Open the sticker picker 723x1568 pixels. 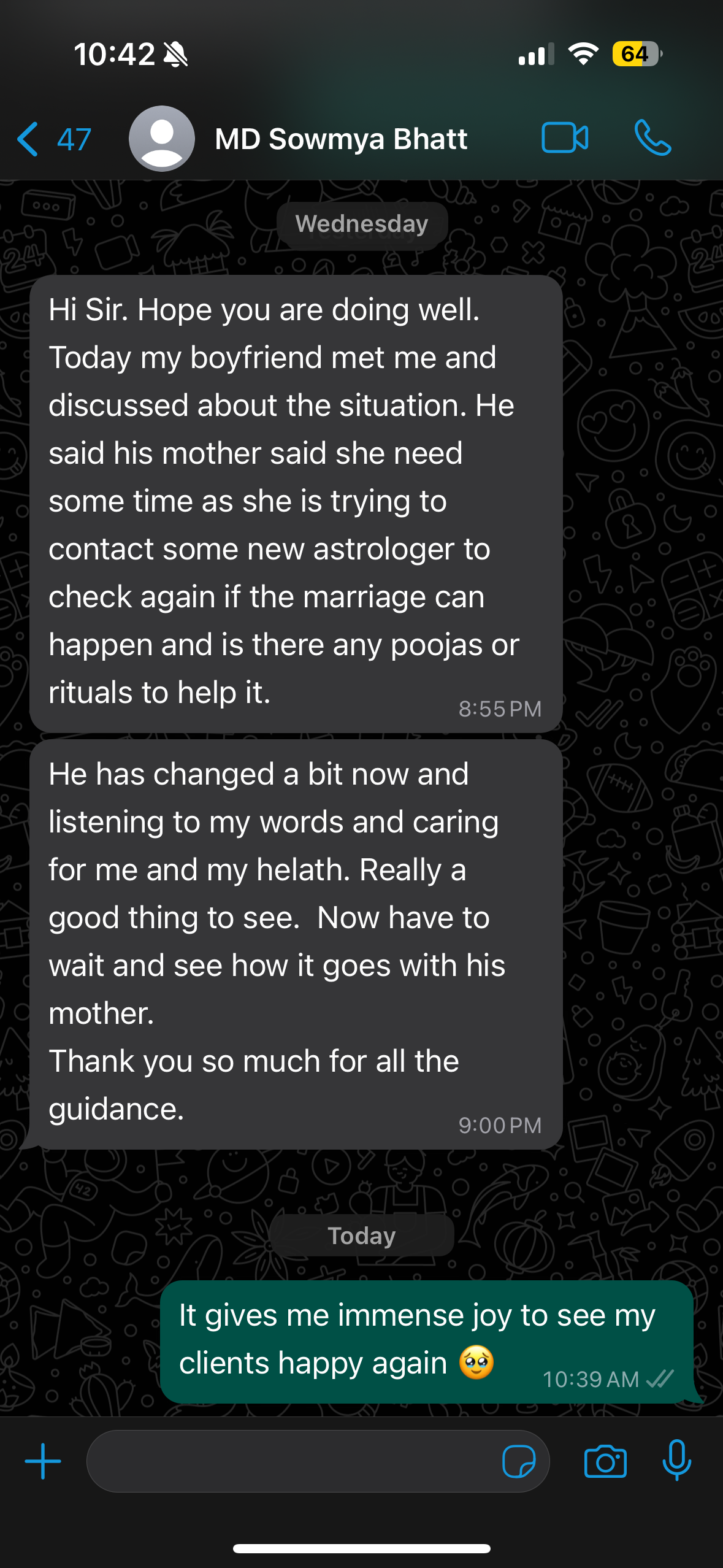tap(518, 1461)
